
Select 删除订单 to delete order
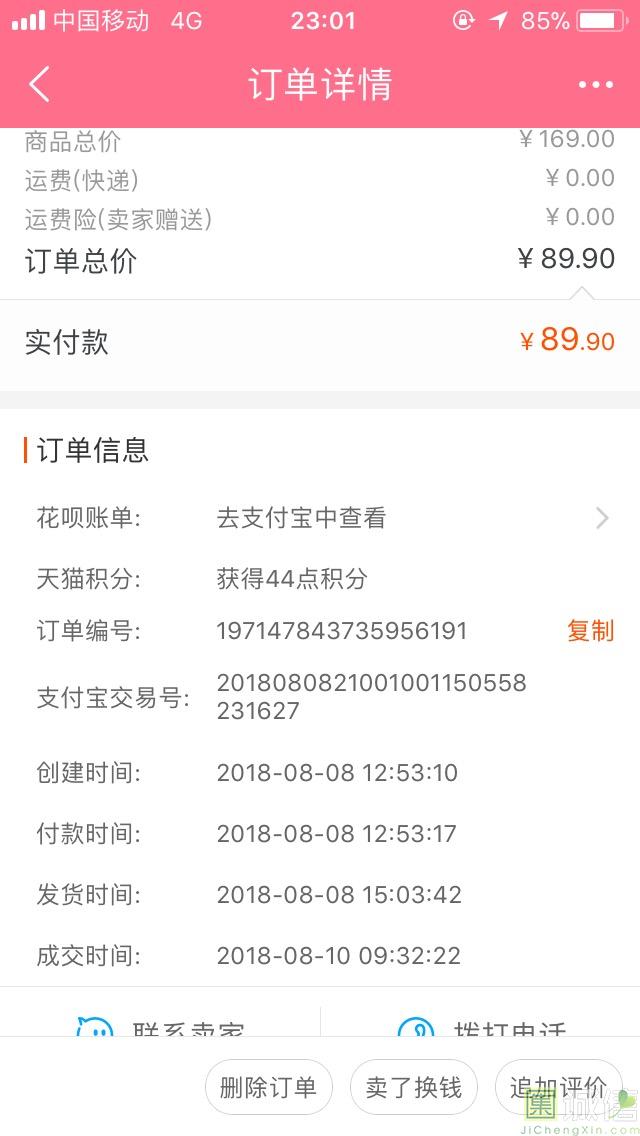[x=268, y=1087]
